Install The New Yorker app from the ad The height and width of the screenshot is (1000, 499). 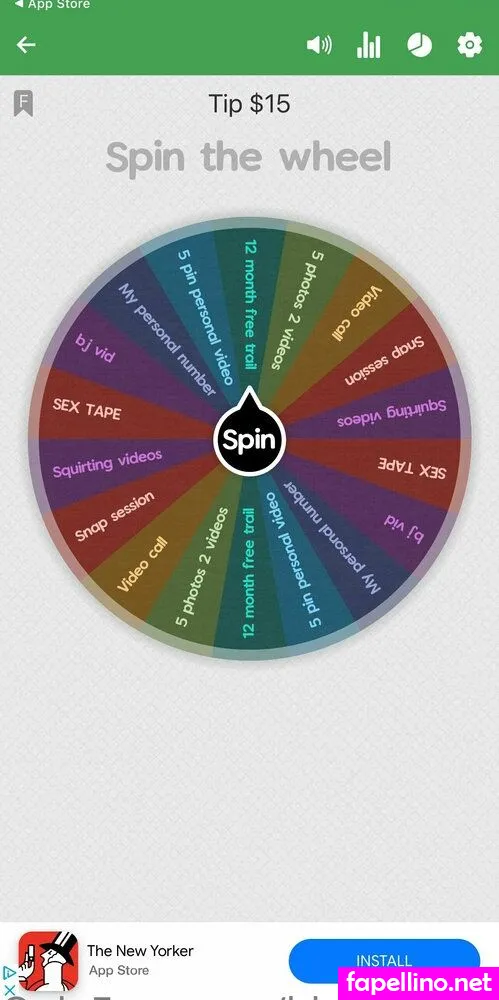tap(384, 960)
